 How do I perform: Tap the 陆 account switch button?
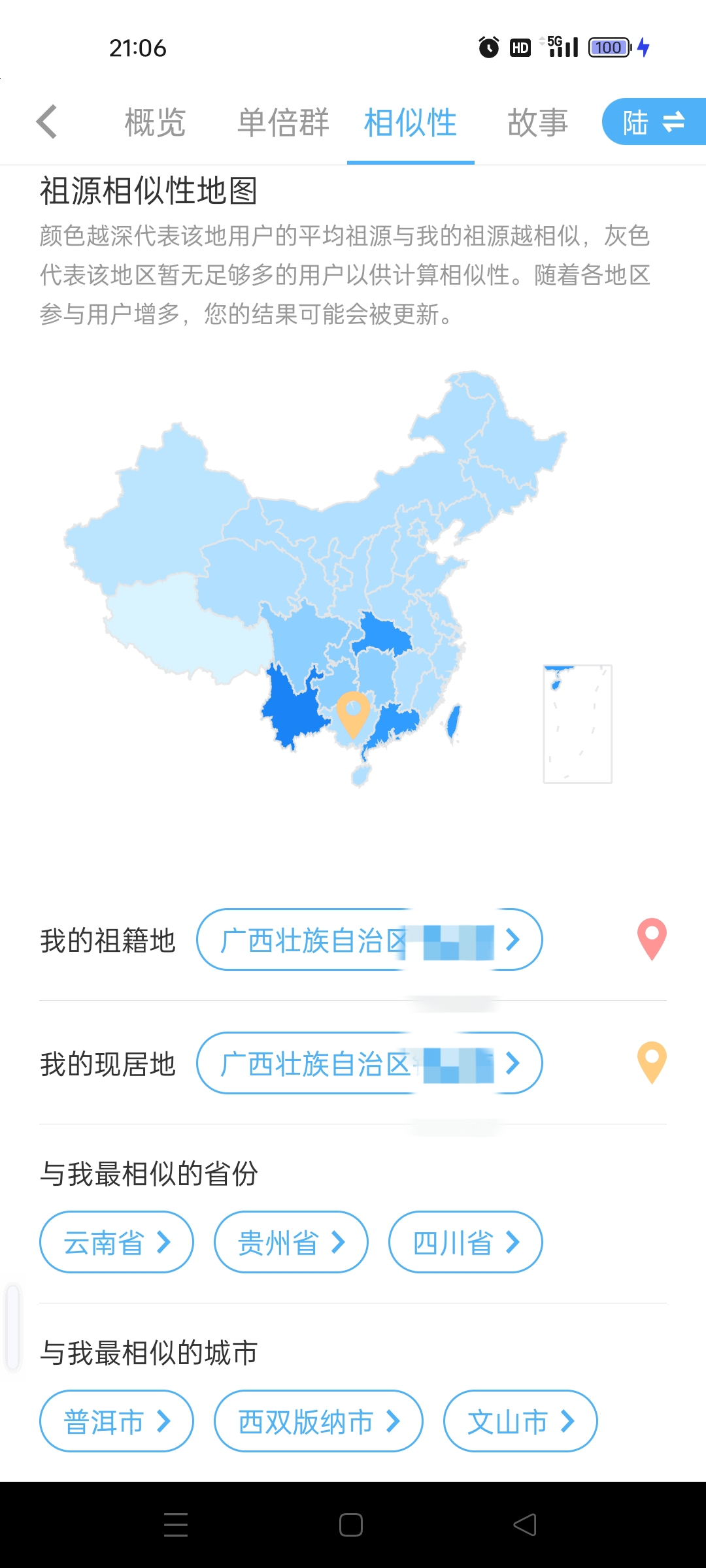pos(654,122)
